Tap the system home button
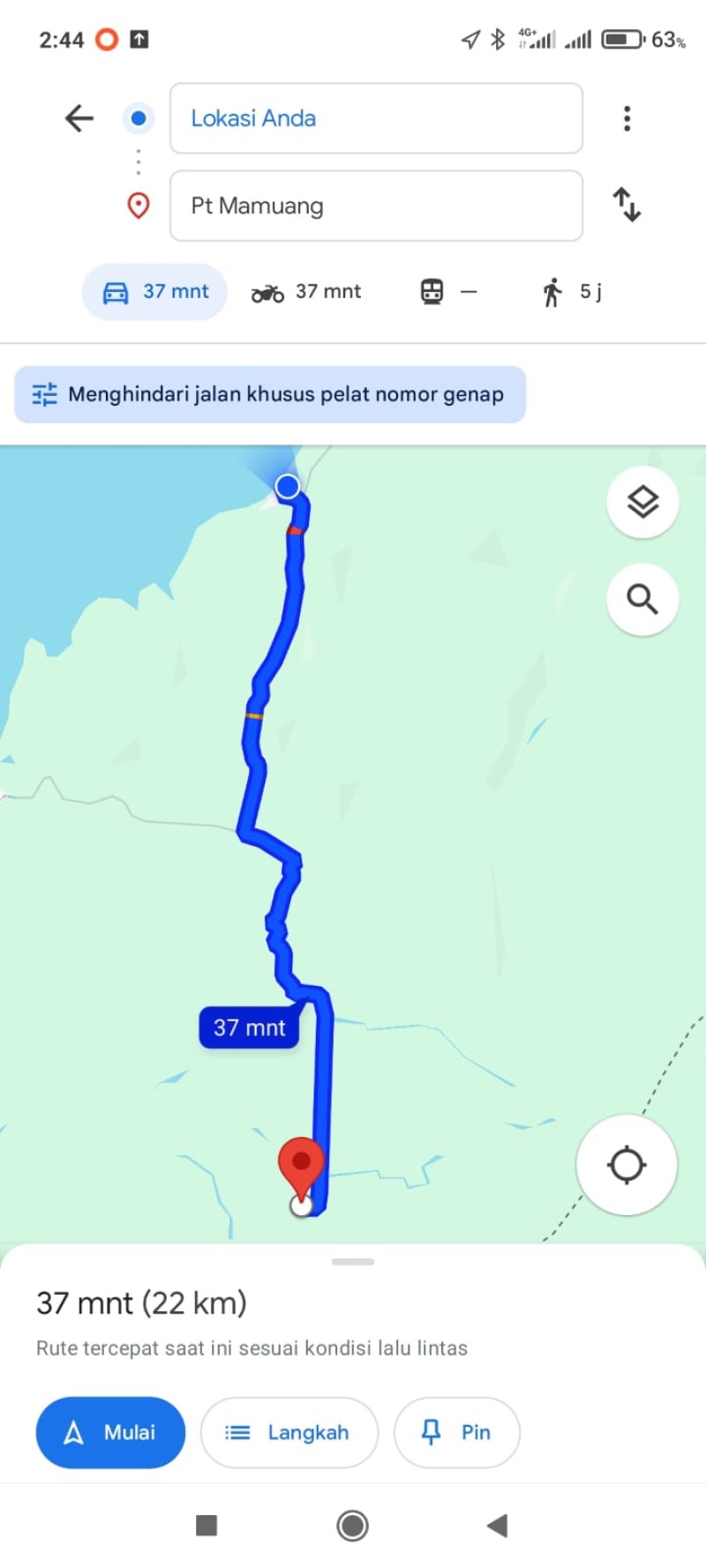706x1568 pixels. point(352,1526)
